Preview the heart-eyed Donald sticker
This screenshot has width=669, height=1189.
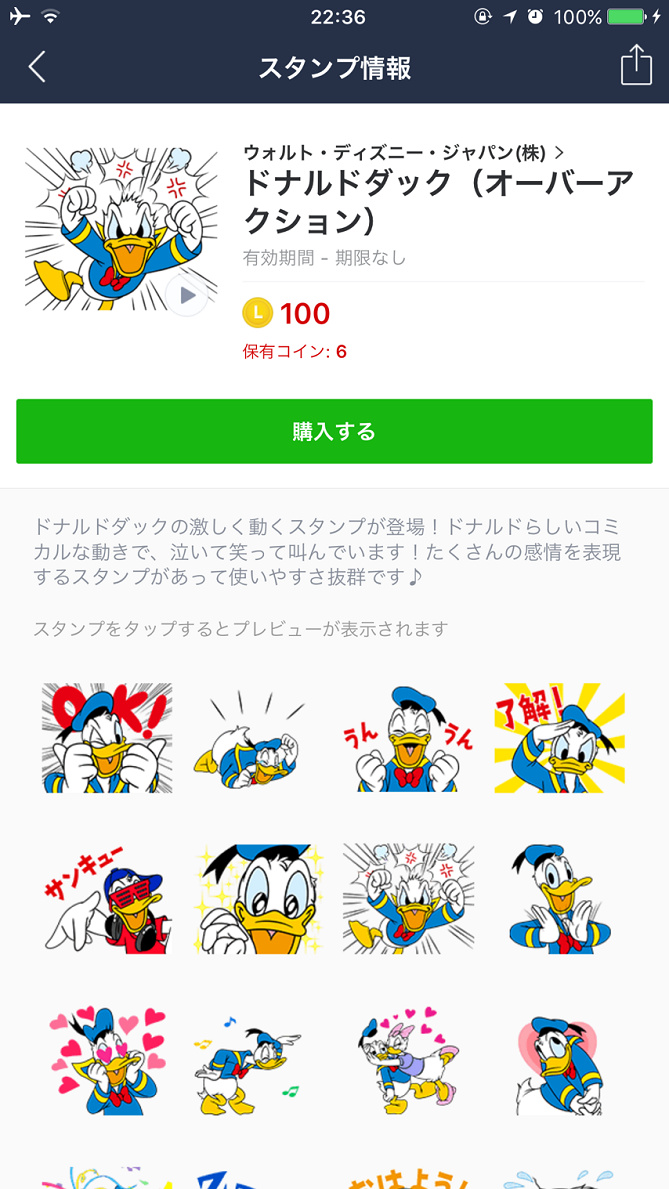tap(107, 1061)
